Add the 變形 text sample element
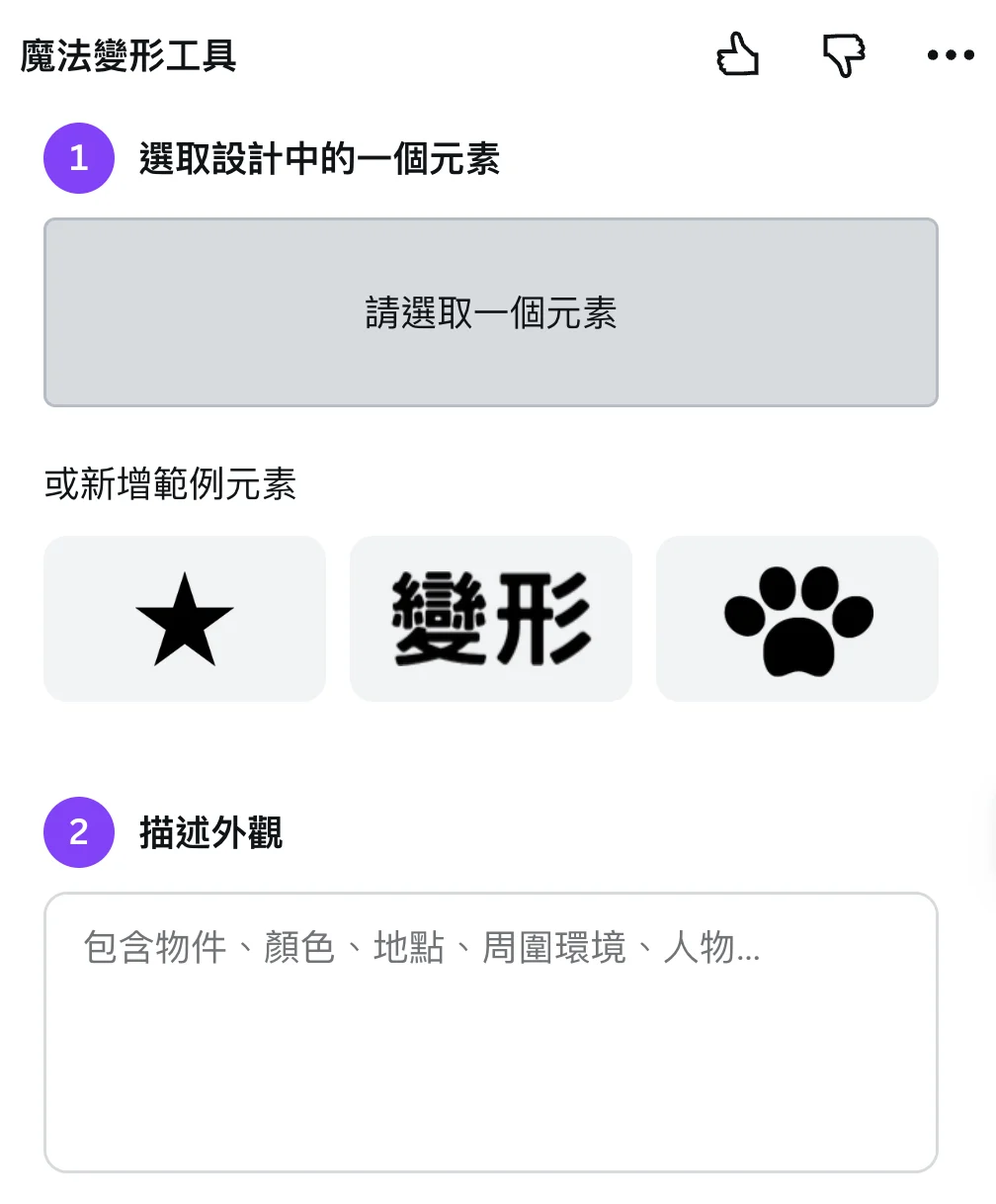Viewport: 996px width, 1204px height. (x=491, y=619)
